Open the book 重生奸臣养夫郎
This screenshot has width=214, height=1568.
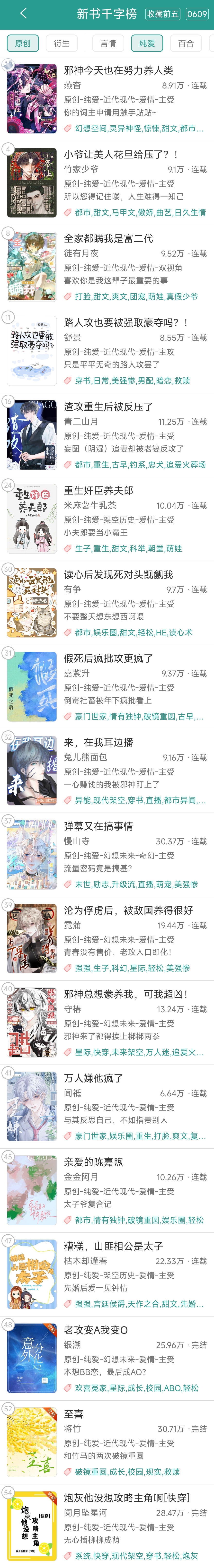click(x=99, y=491)
